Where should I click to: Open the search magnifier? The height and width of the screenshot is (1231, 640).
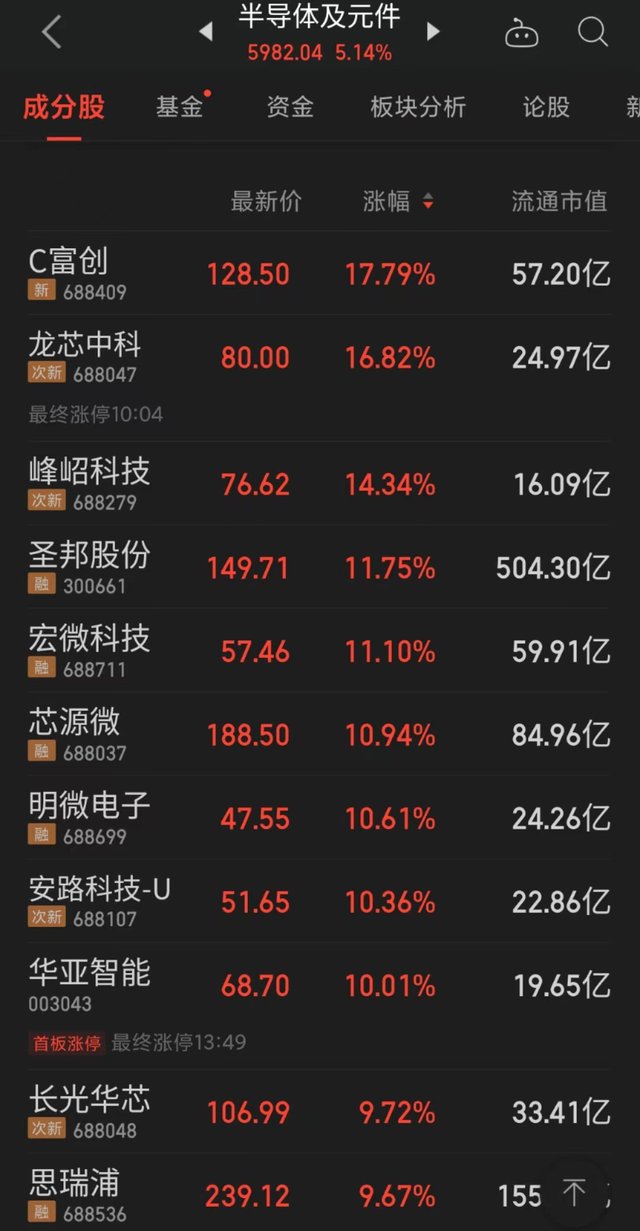593,32
